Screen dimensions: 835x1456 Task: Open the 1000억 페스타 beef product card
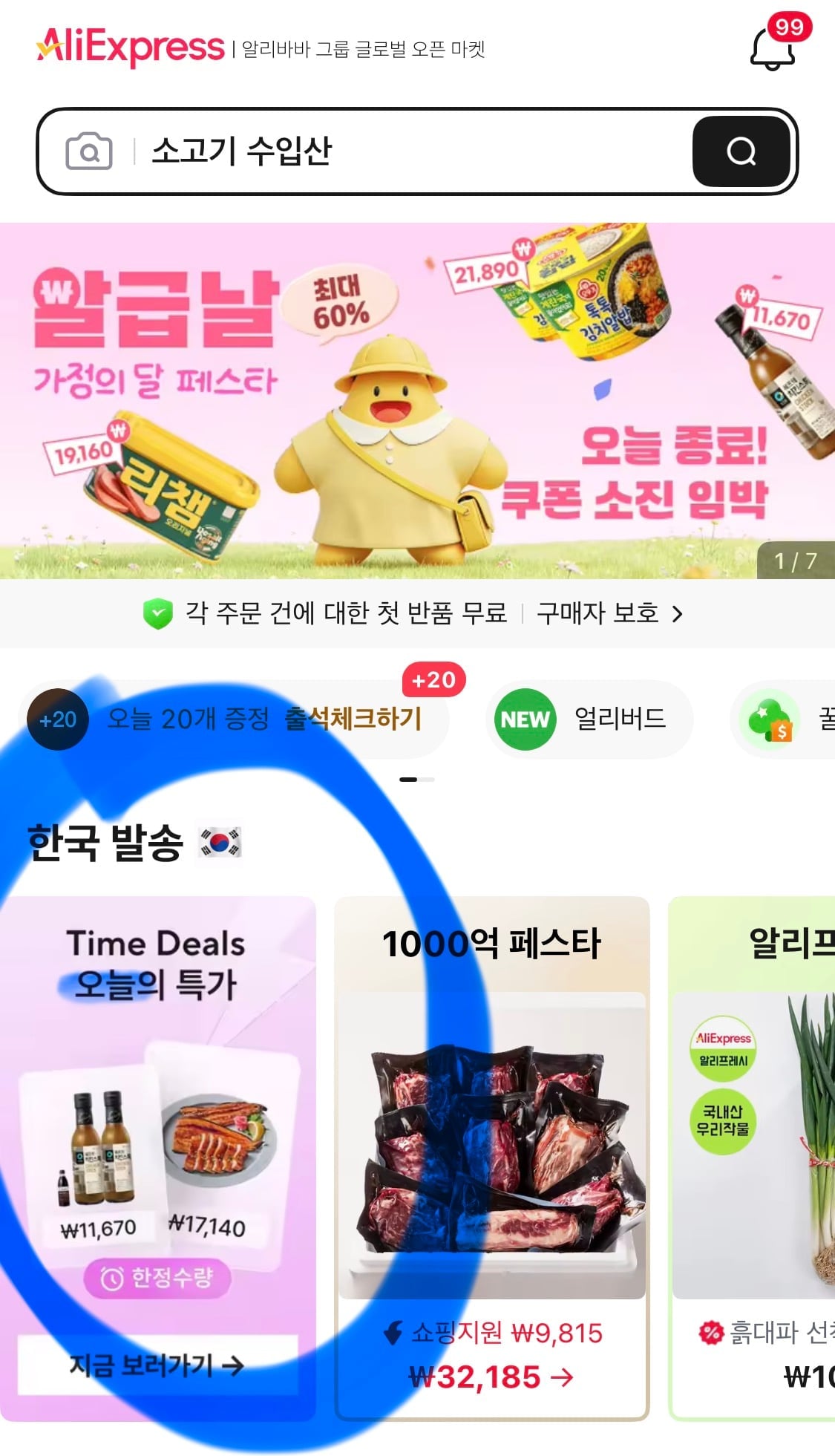491,1158
